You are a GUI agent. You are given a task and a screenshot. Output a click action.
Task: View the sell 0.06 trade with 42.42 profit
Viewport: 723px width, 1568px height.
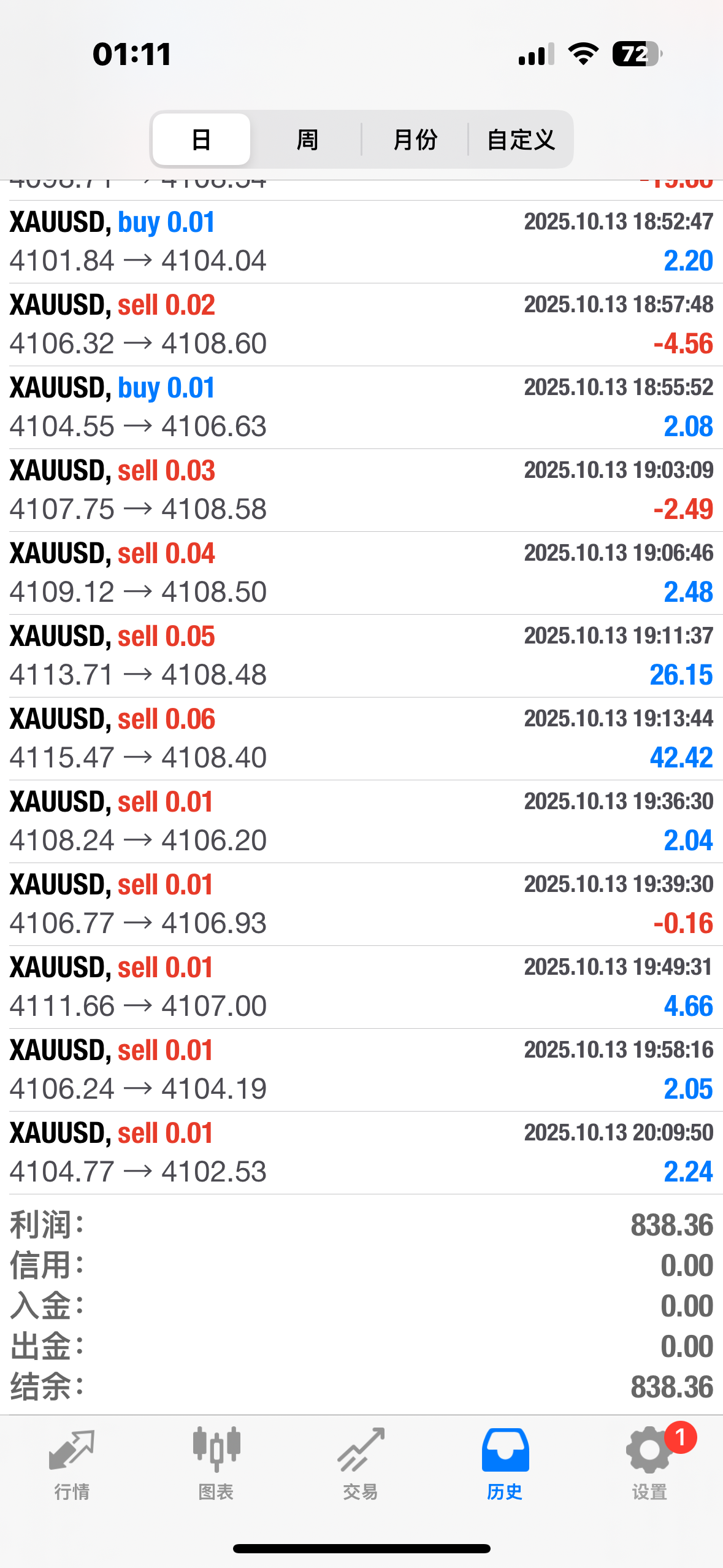click(x=361, y=739)
